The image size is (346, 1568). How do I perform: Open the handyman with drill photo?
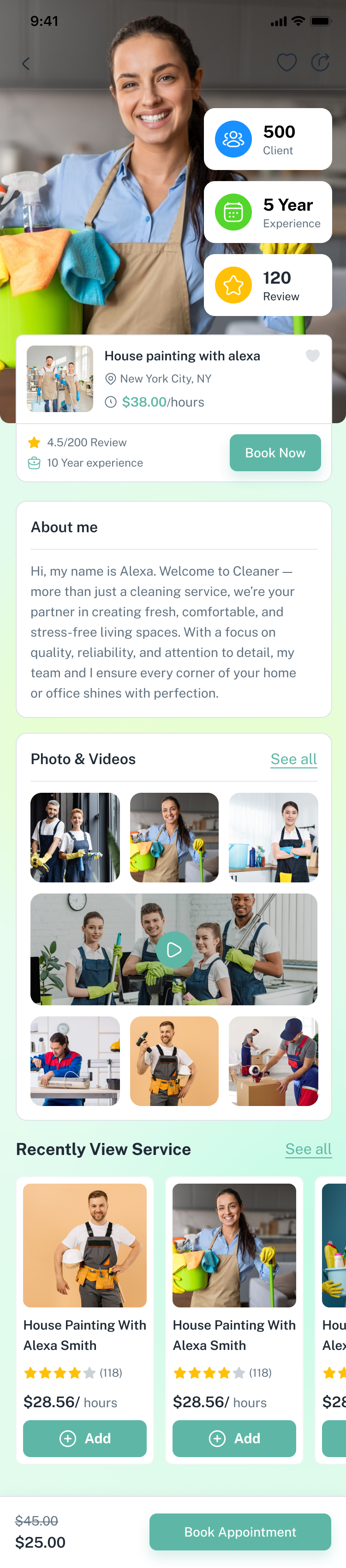pyautogui.click(x=174, y=1060)
